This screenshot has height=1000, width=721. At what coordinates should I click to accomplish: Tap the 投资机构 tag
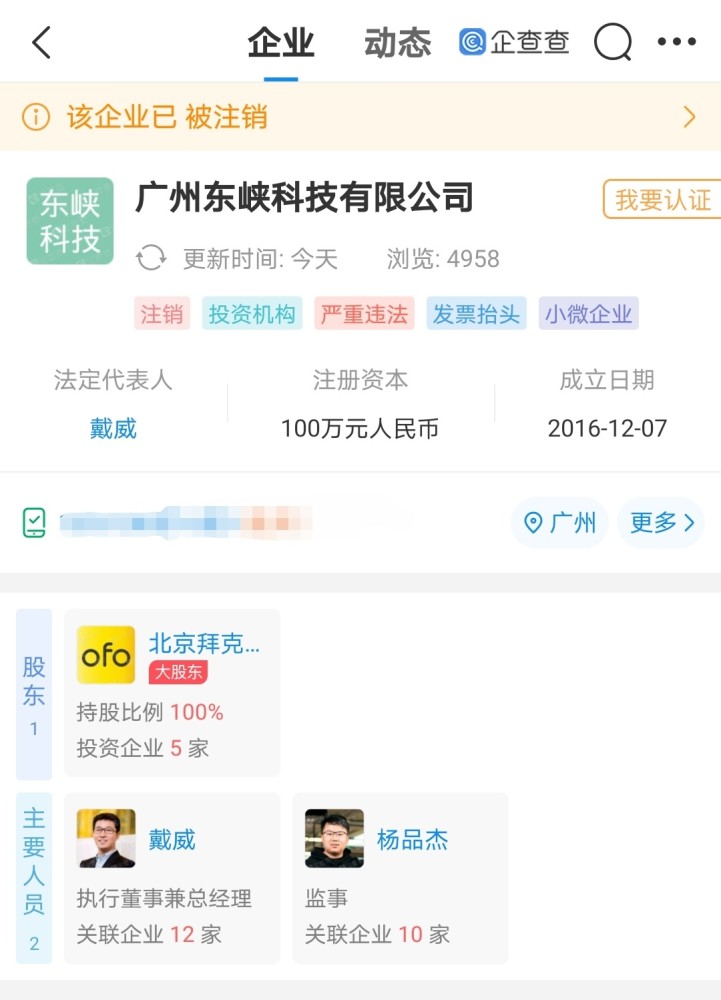[x=252, y=314]
